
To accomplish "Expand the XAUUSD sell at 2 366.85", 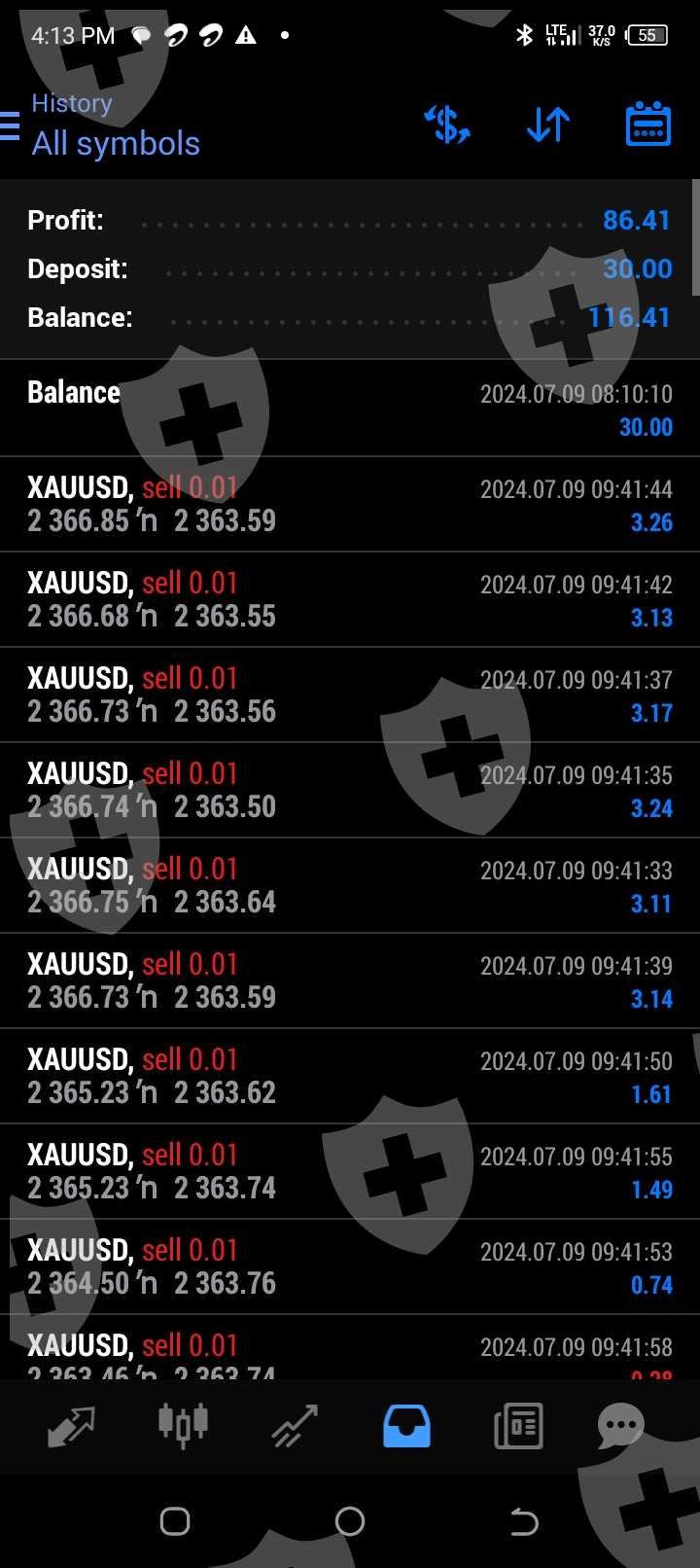I will point(350,504).
